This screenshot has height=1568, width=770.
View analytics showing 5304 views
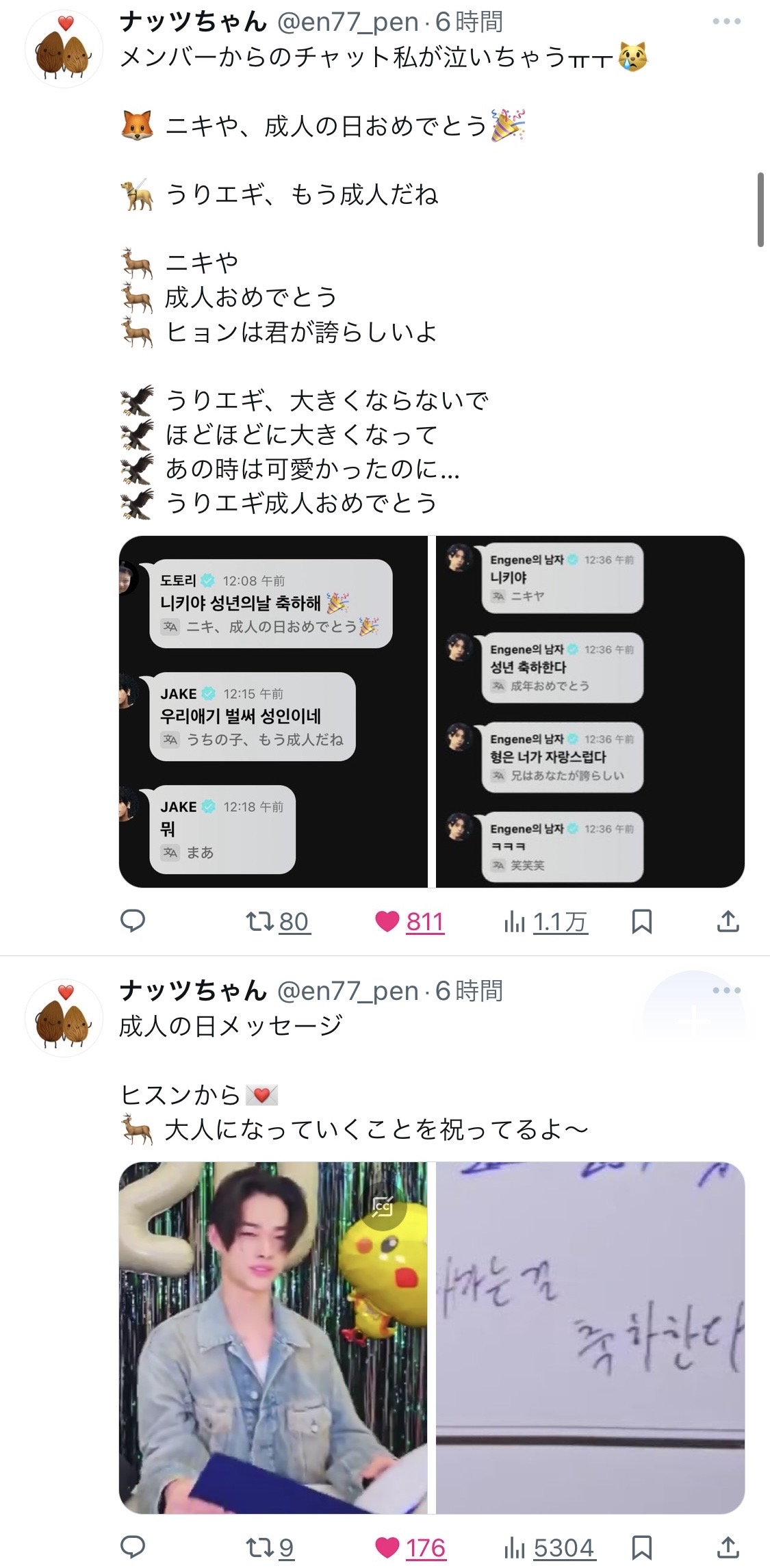(x=550, y=1547)
